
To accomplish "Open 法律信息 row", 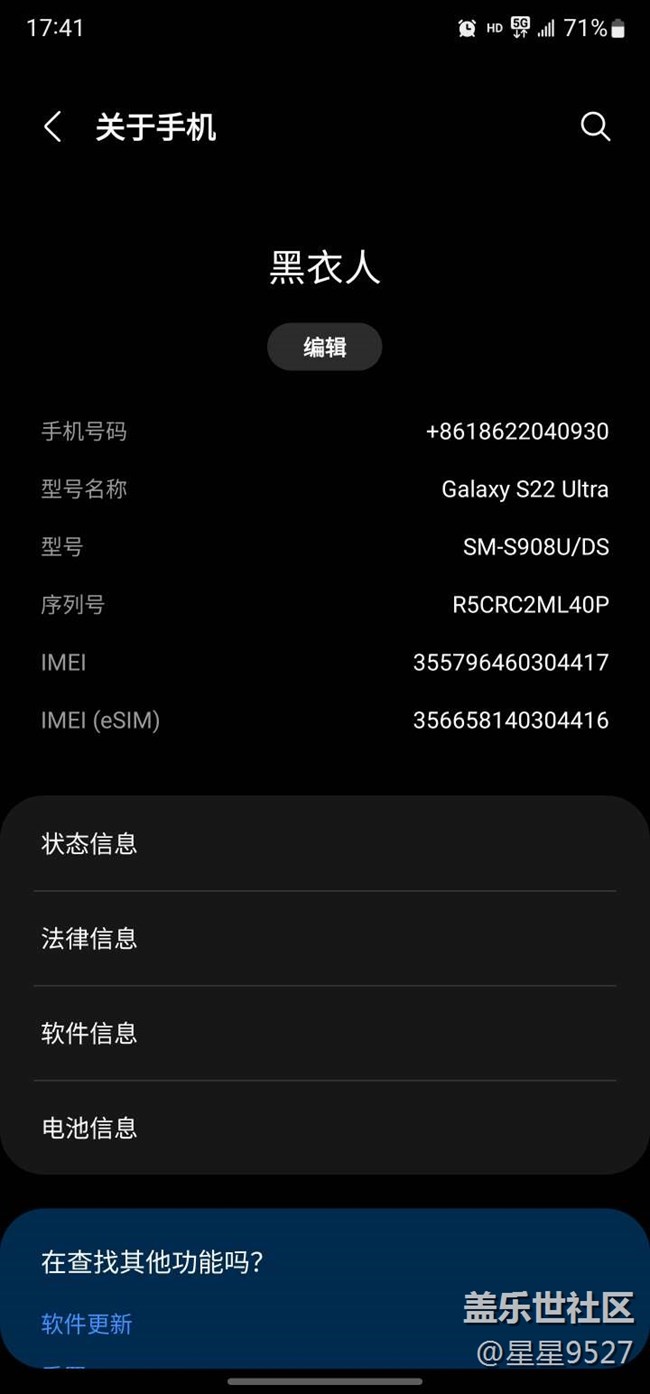I will pyautogui.click(x=324, y=938).
